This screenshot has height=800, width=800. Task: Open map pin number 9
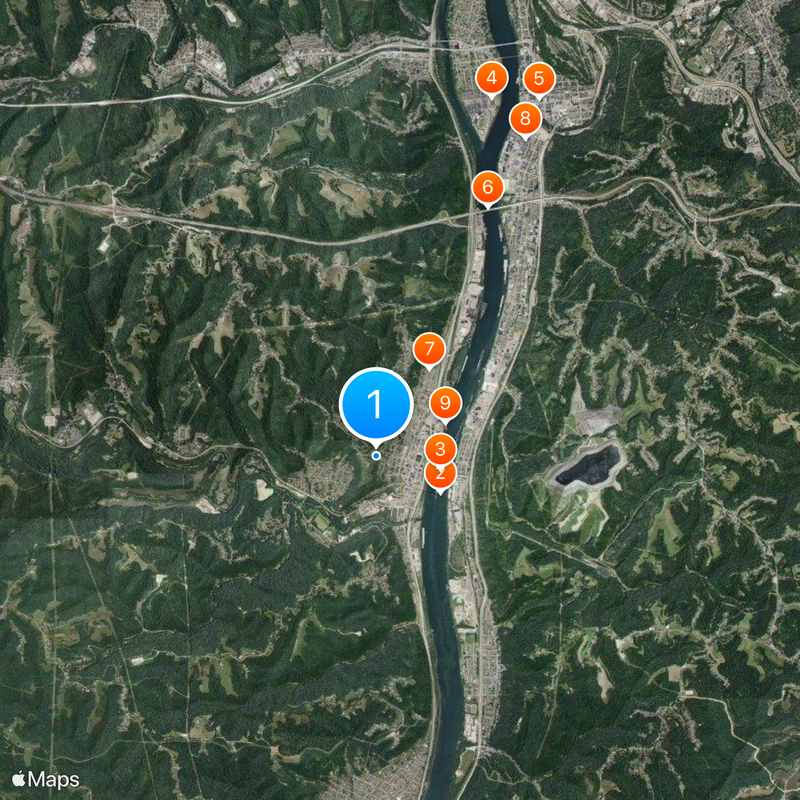pos(445,403)
